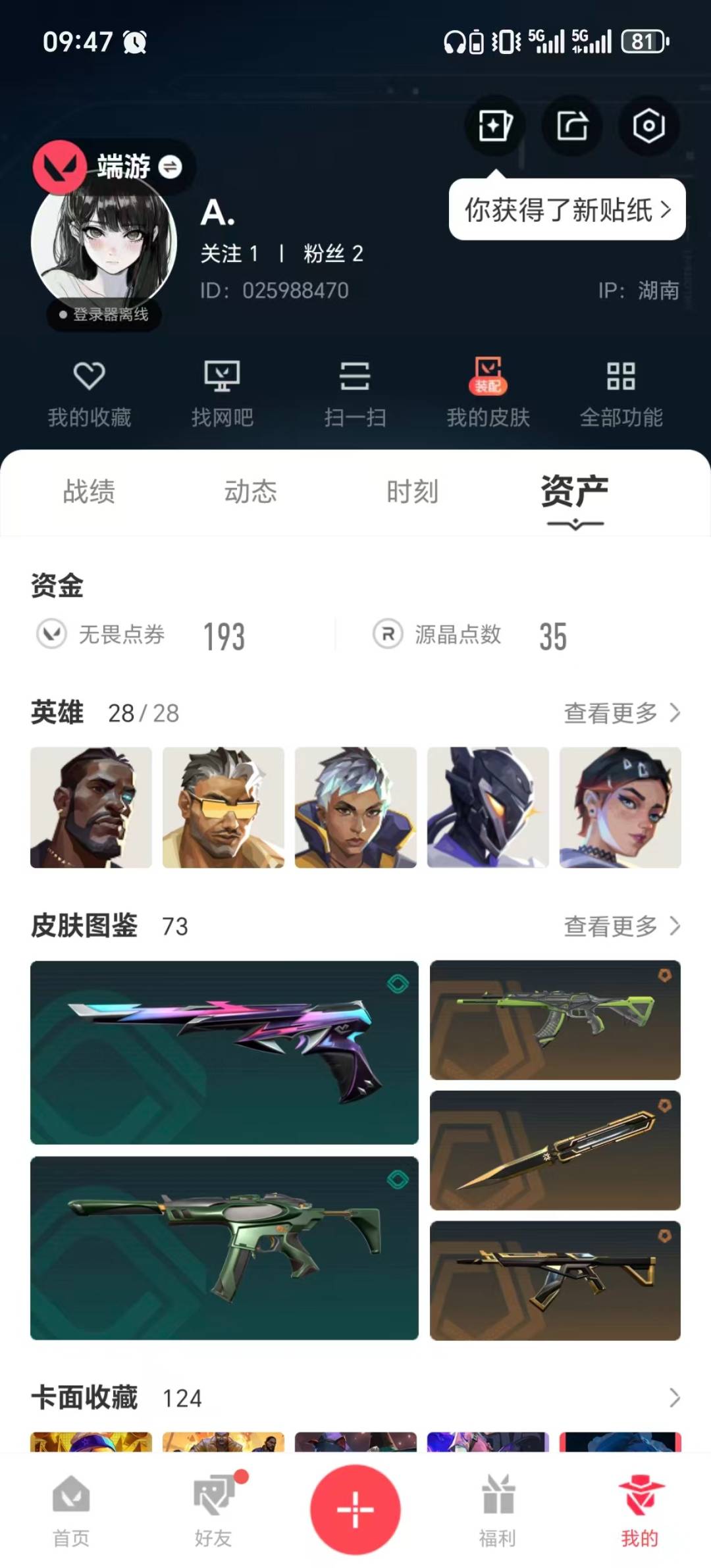Open the 扫一扫 scan icon
The height and width of the screenshot is (1568, 711).
(355, 393)
